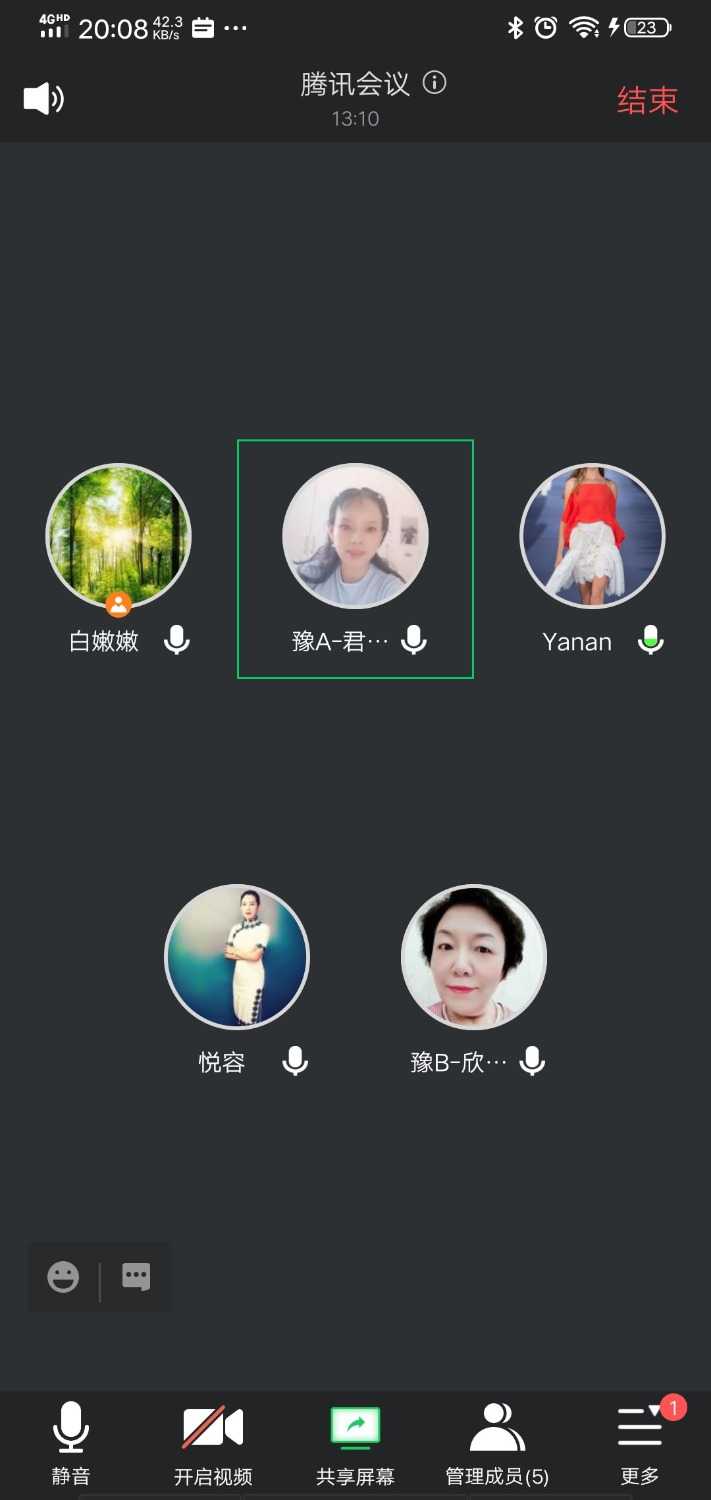The width and height of the screenshot is (711, 1500).
Task: Select participant 豫B-欣's avatar
Action: [x=473, y=957]
